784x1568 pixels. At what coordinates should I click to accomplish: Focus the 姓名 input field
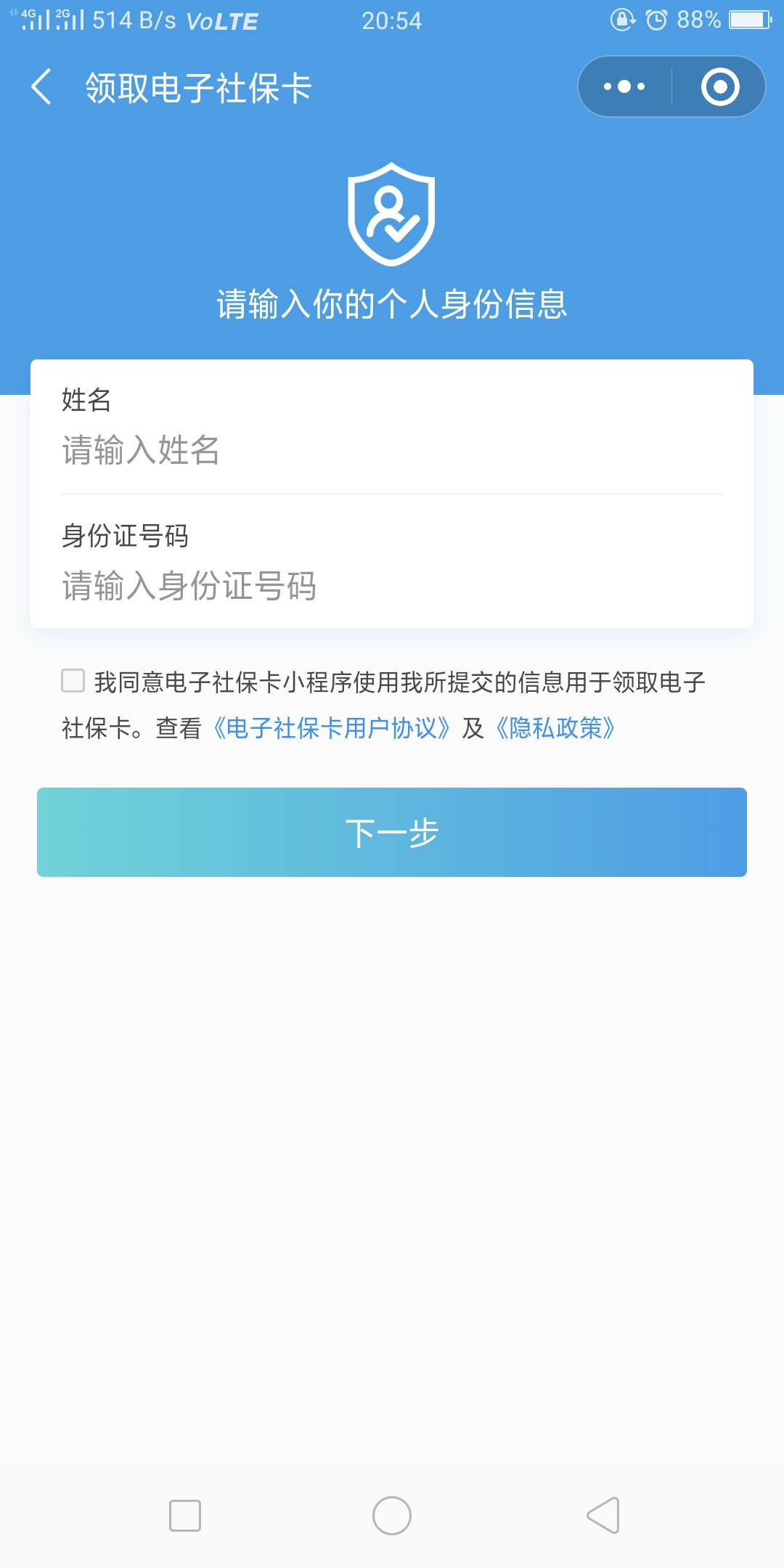click(x=392, y=450)
